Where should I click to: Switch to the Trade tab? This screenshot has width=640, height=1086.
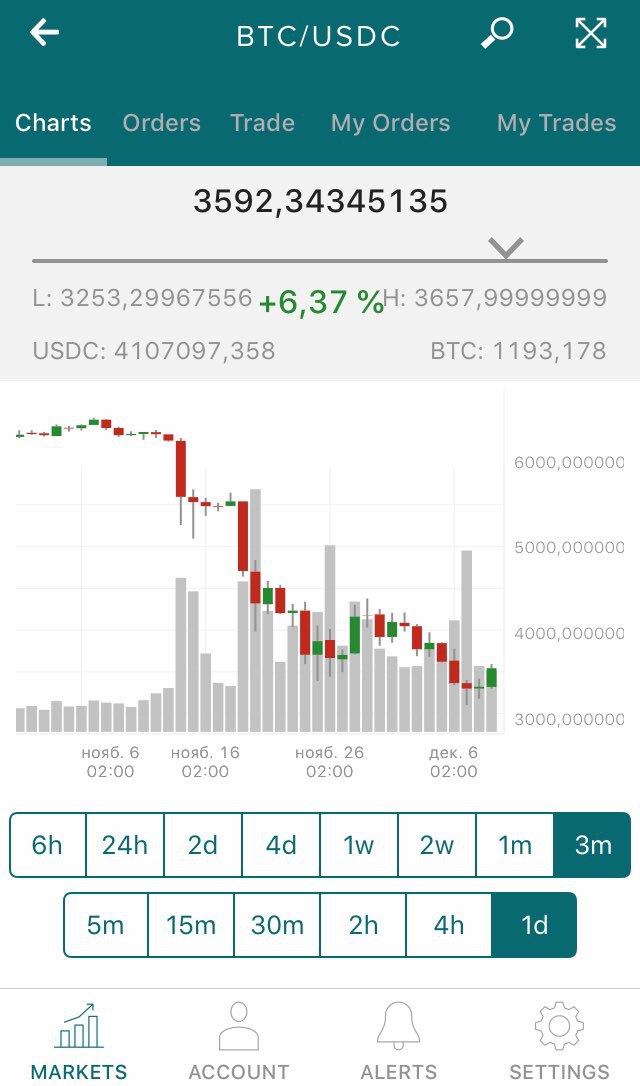[x=262, y=123]
